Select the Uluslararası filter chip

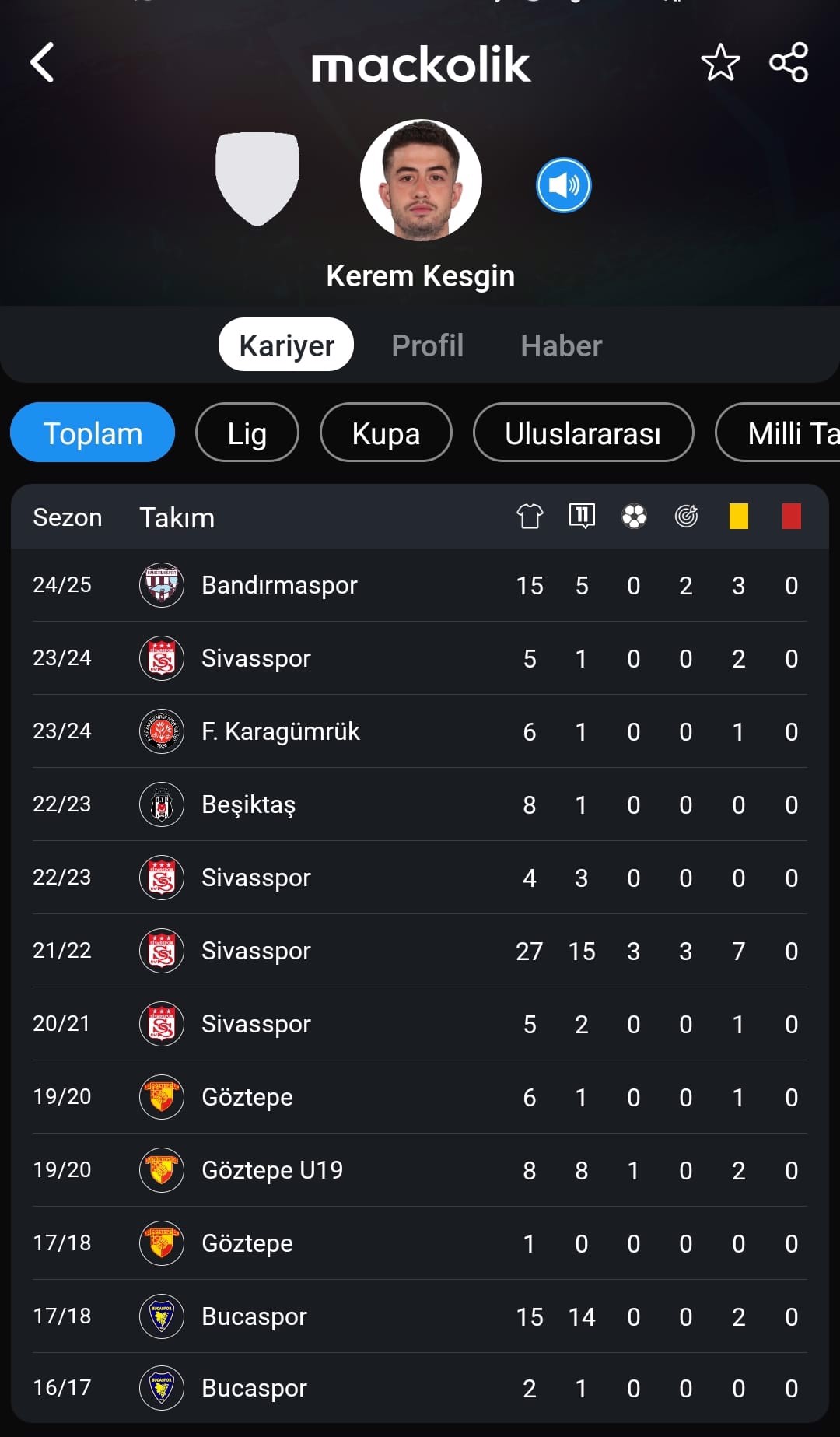pos(583,433)
